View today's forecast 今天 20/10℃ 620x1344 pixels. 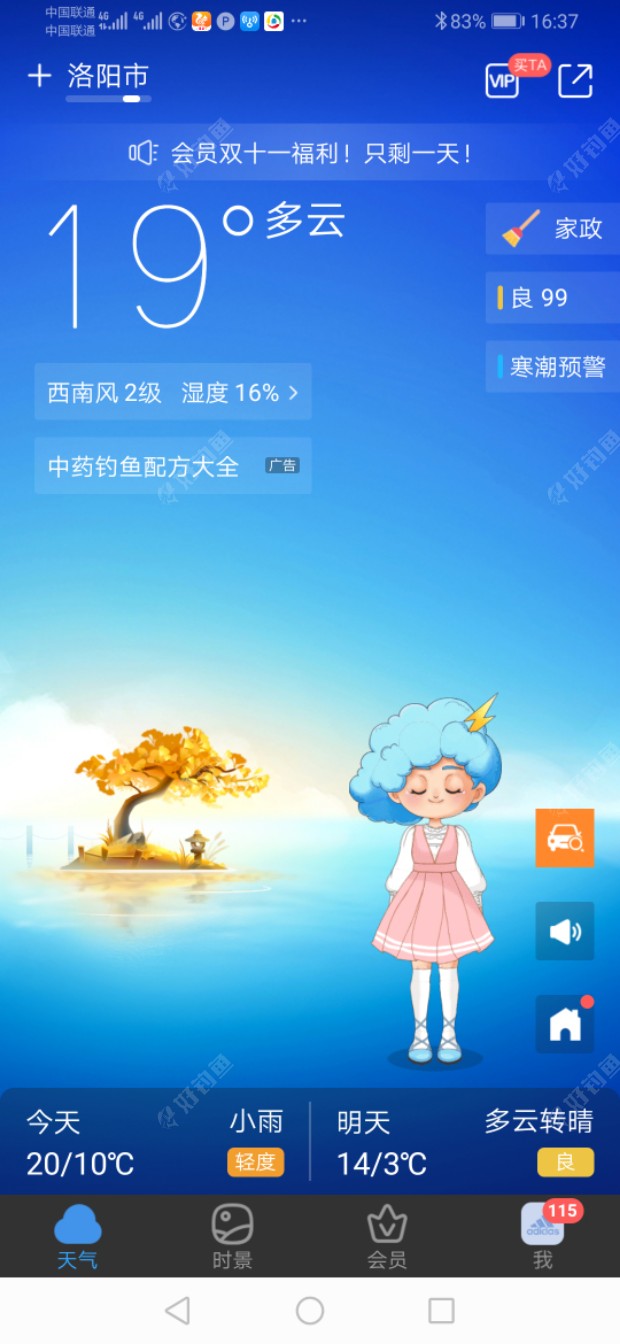(155, 1142)
